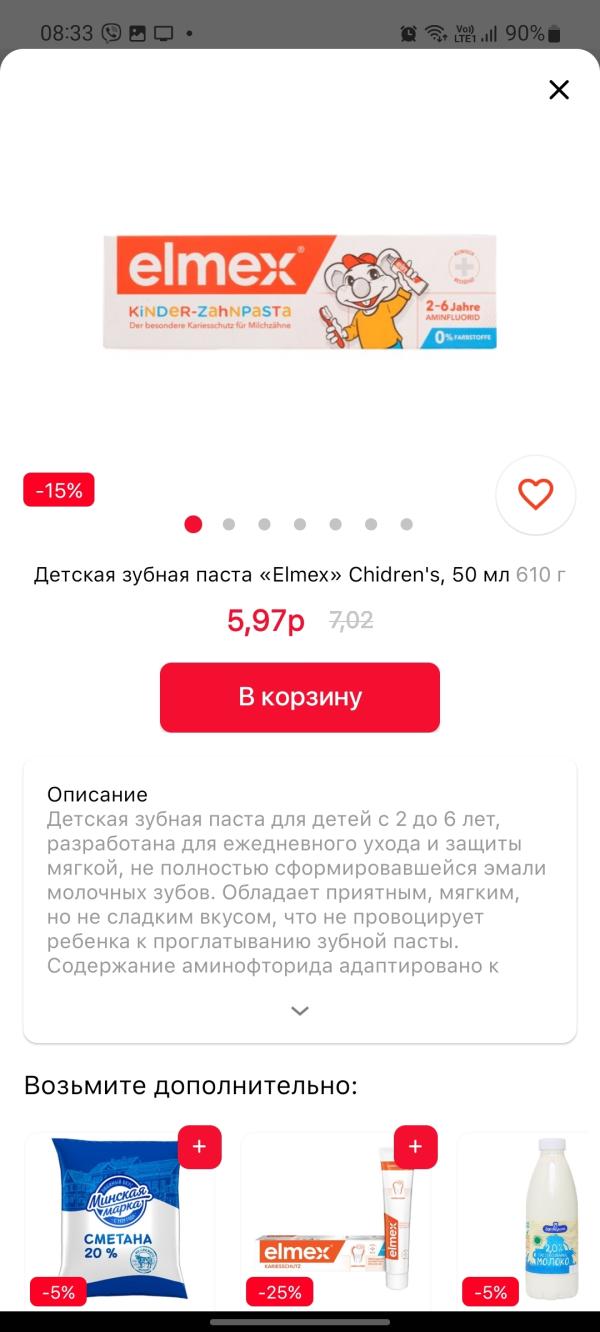Expand the product description with chevron
Image resolution: width=600 pixels, height=1332 pixels.
click(300, 1011)
